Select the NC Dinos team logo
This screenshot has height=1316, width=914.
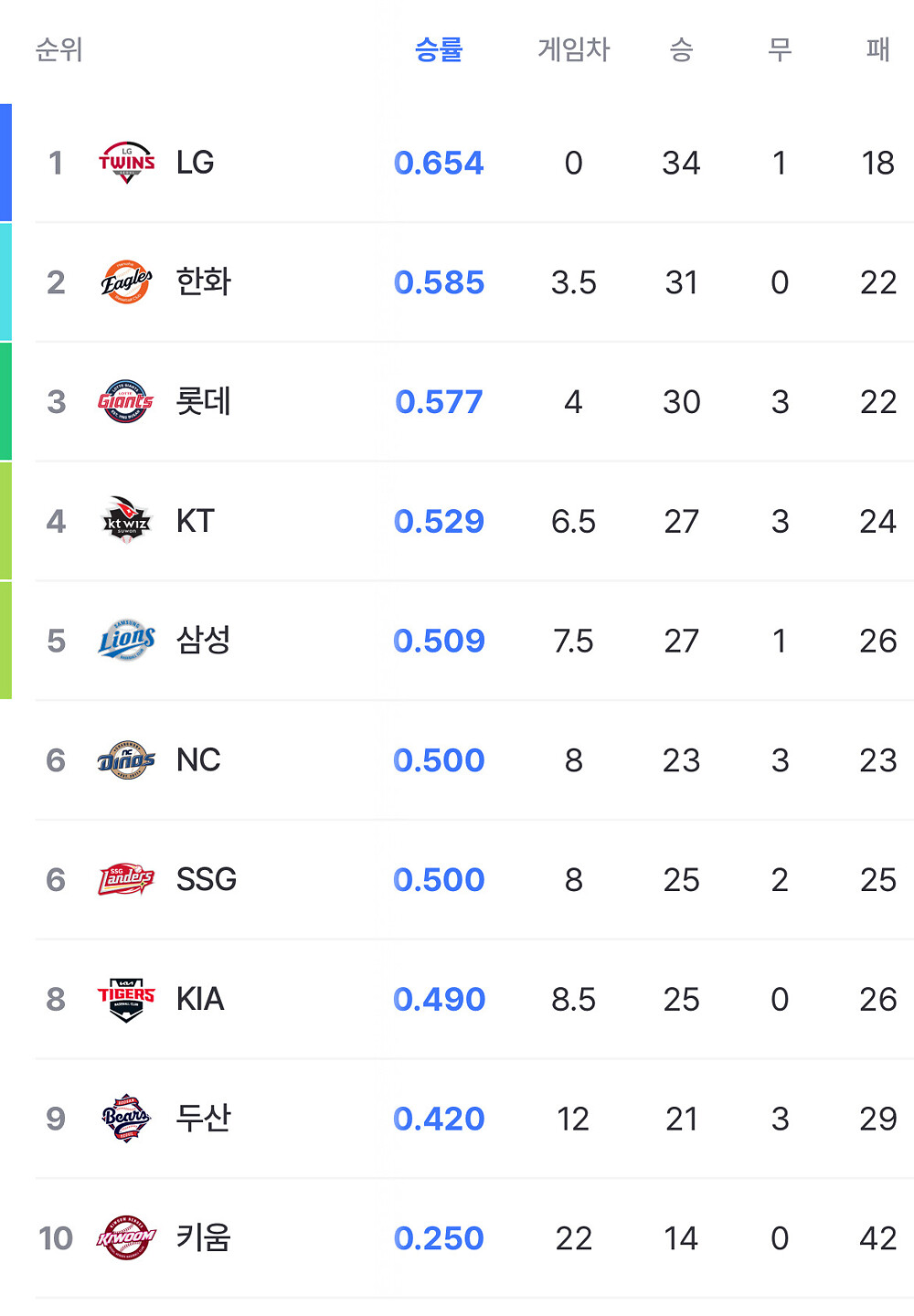[x=125, y=759]
